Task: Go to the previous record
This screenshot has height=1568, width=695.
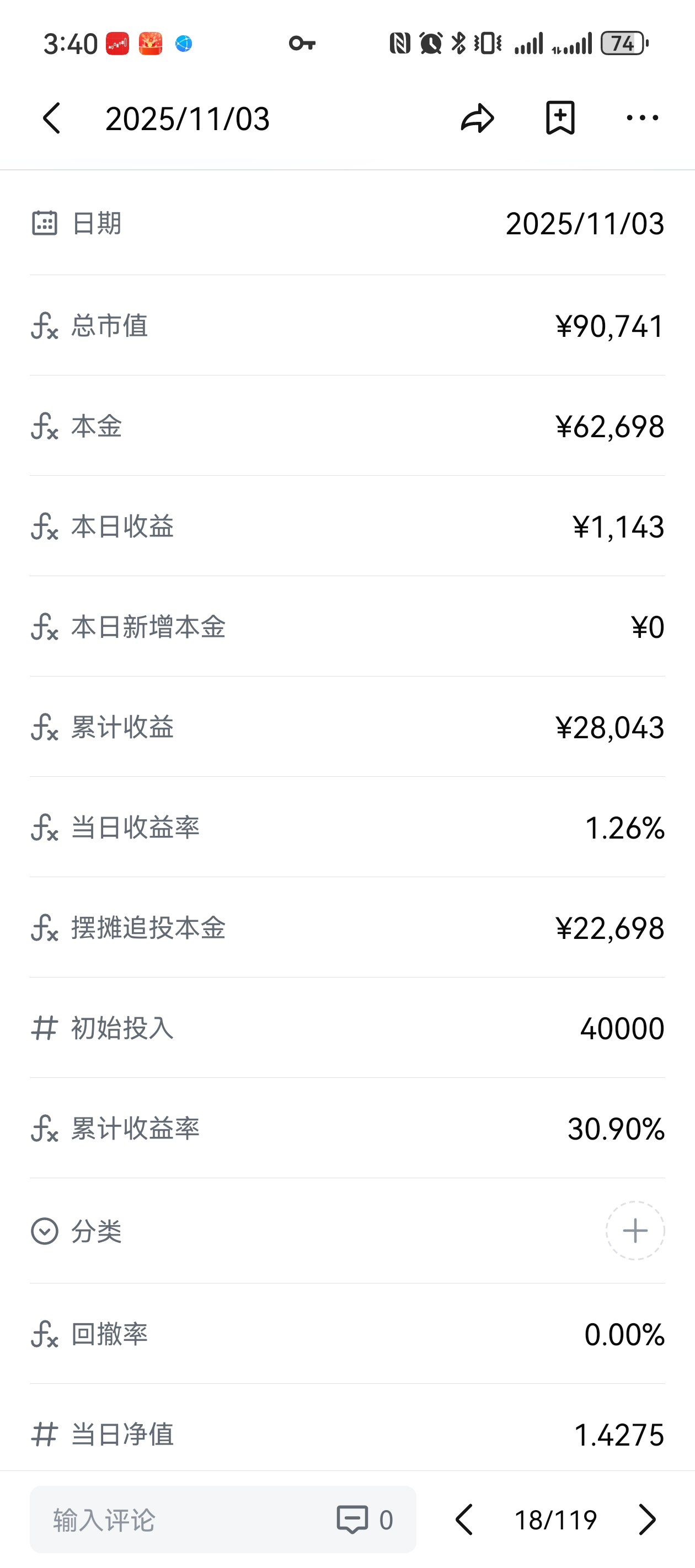Action: coord(464,1520)
